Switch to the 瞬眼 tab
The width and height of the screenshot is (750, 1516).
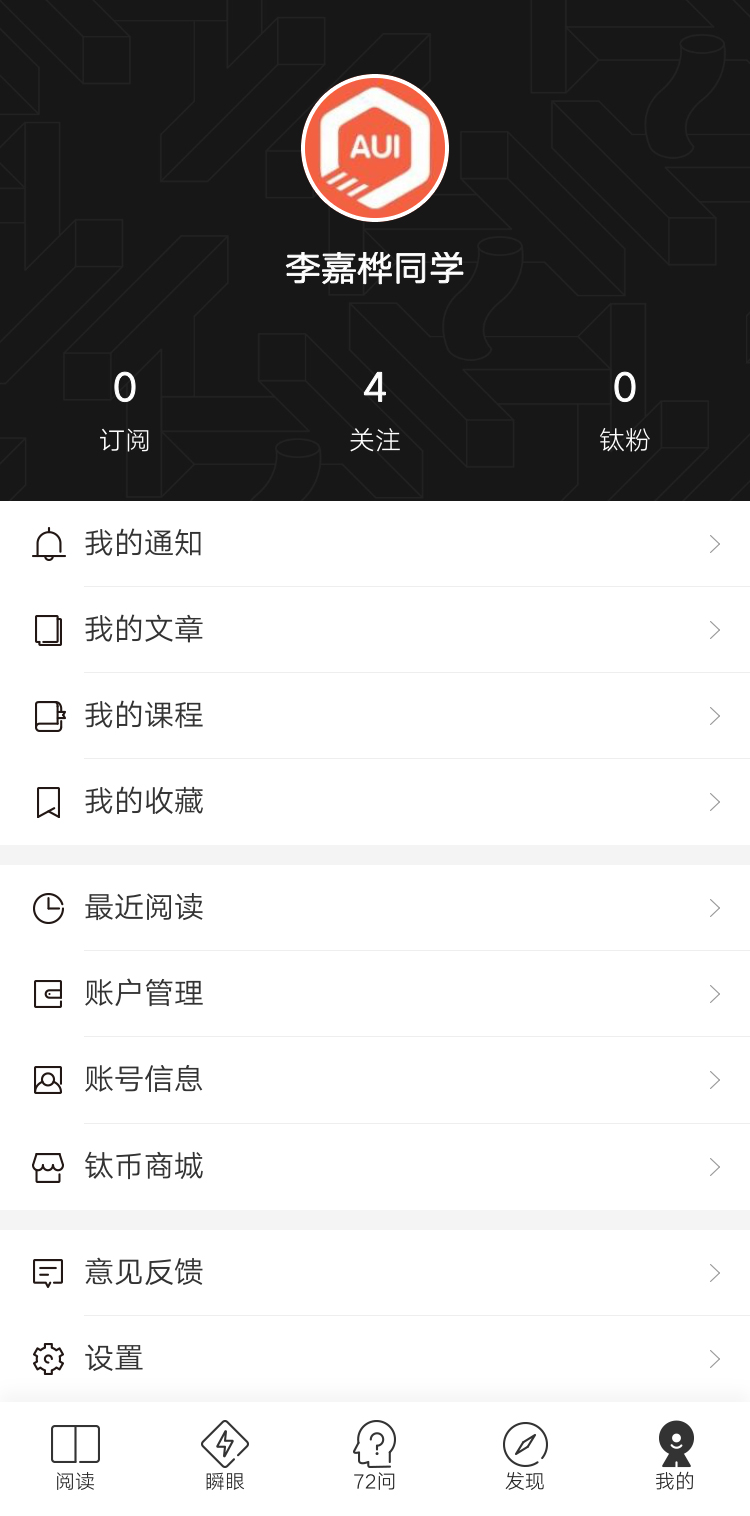[225, 1457]
